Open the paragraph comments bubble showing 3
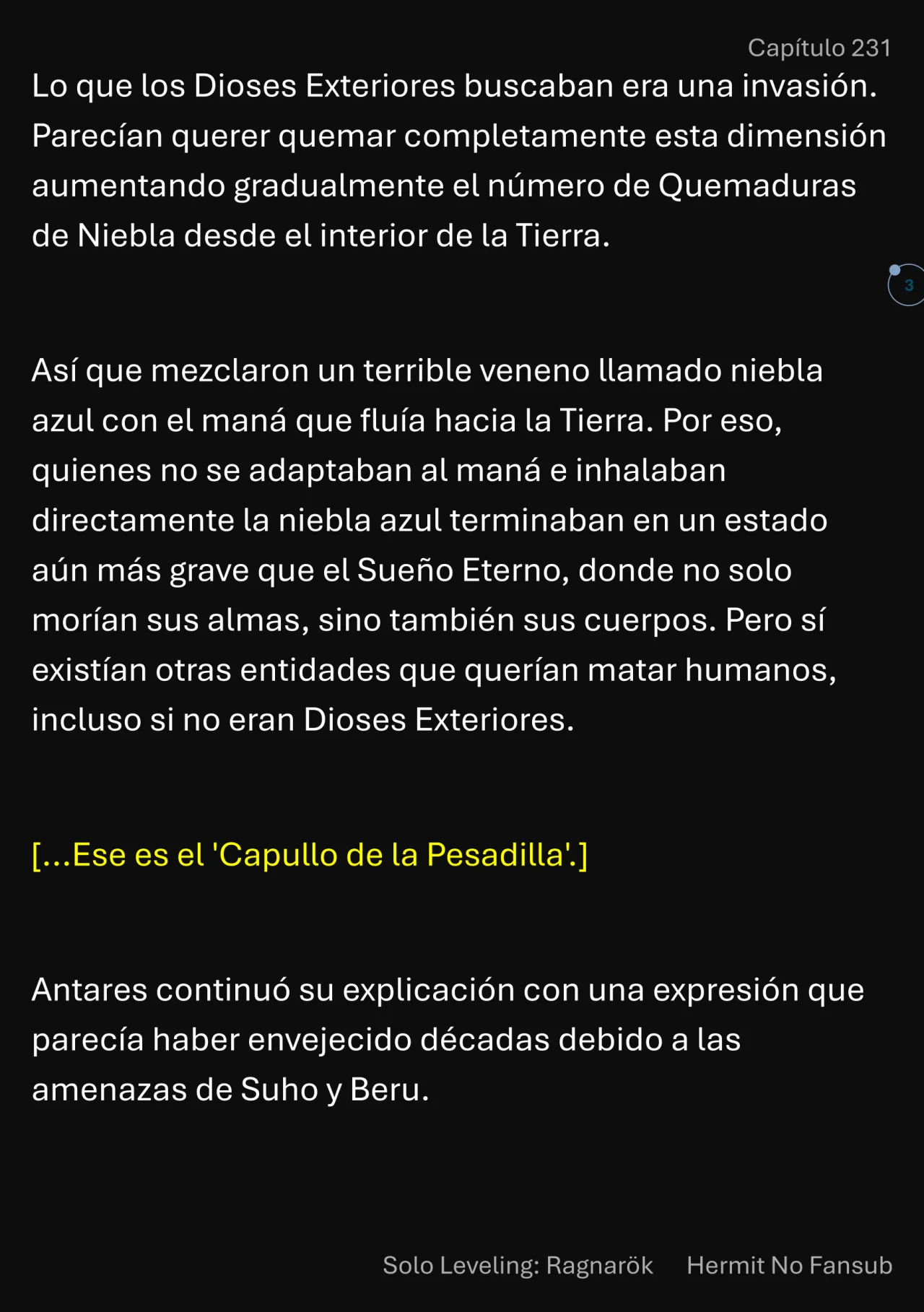The height and width of the screenshot is (1312, 924). 907,285
